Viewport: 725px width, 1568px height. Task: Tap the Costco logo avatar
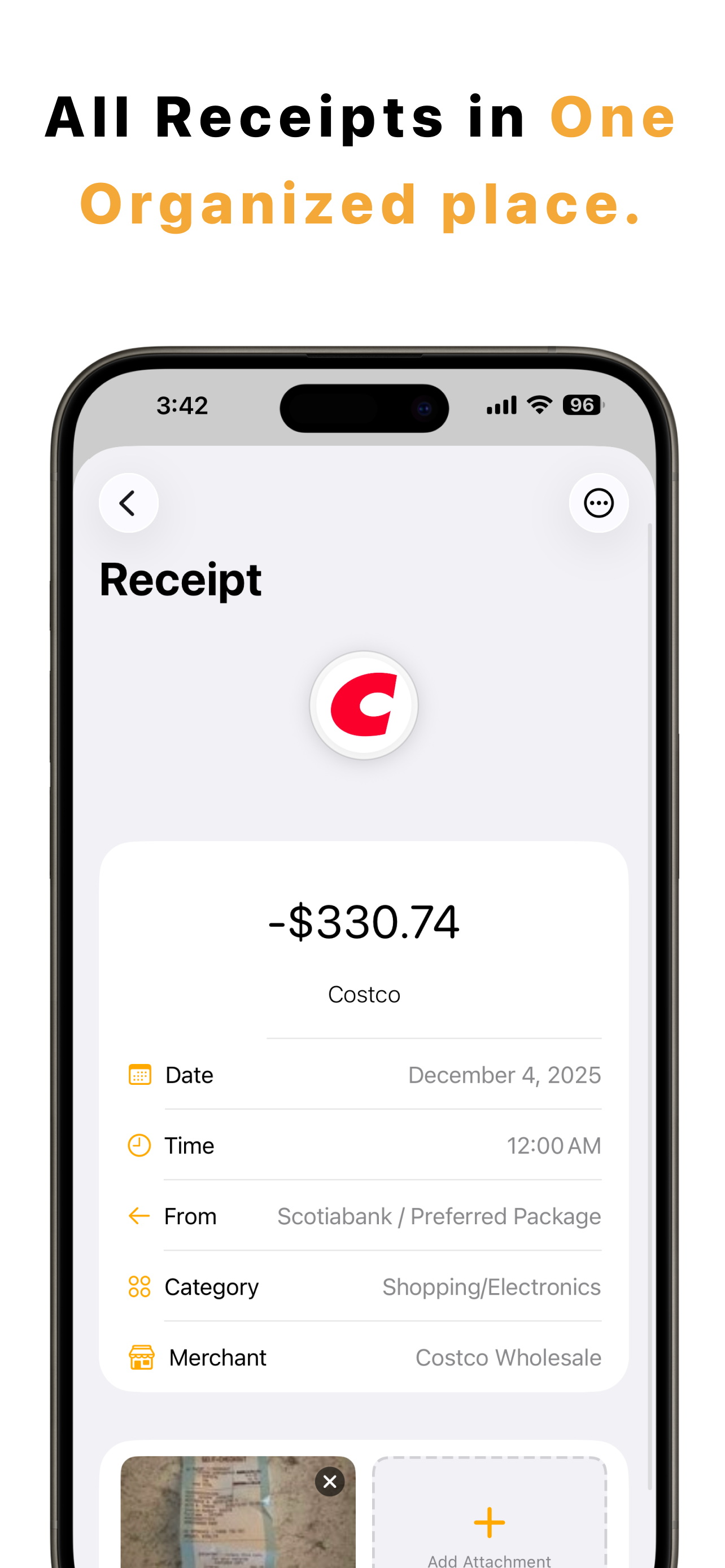click(364, 704)
